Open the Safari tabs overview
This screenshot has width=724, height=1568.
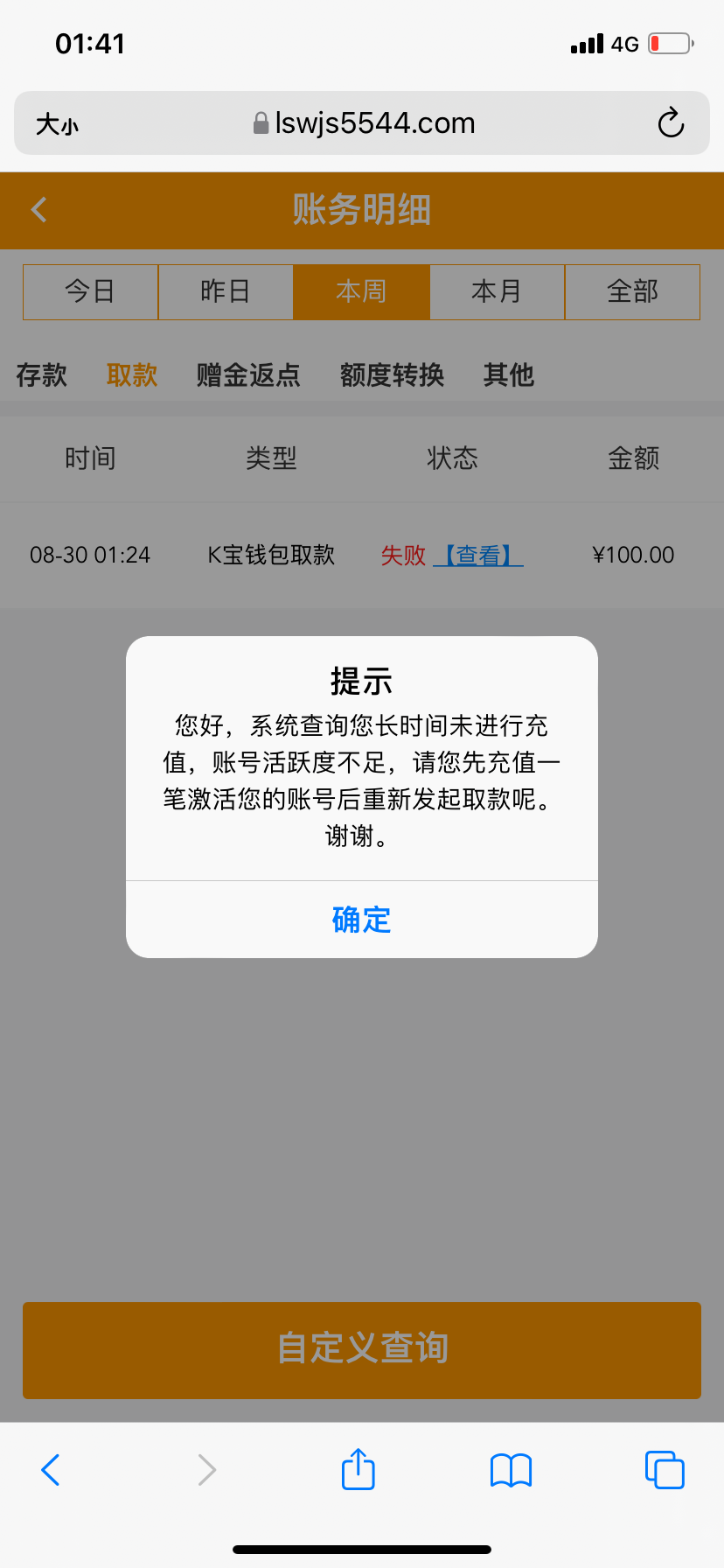point(664,1470)
